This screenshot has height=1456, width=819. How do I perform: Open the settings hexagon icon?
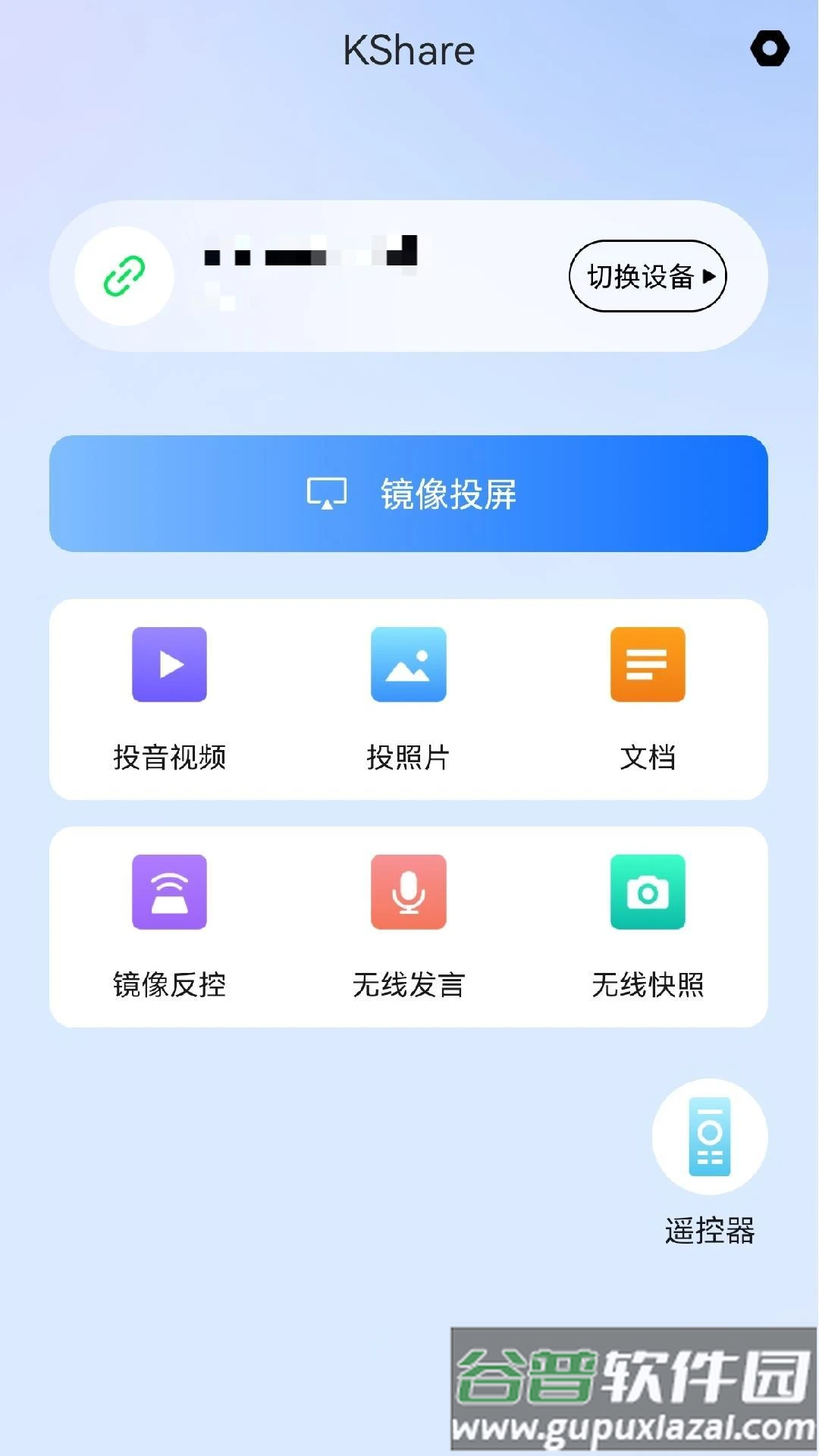click(770, 49)
